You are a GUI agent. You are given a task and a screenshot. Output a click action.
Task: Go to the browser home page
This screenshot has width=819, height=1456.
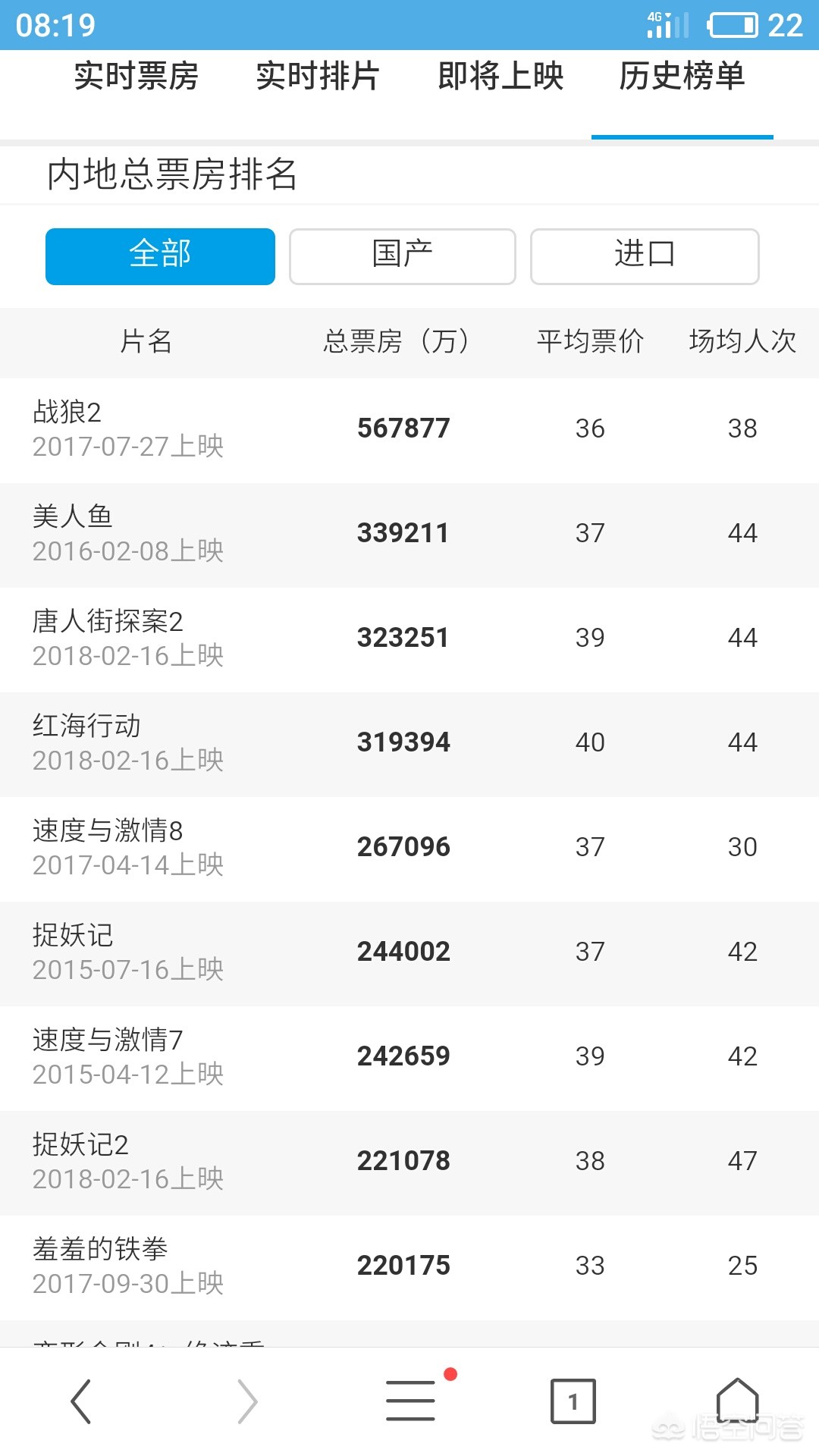(x=737, y=1400)
